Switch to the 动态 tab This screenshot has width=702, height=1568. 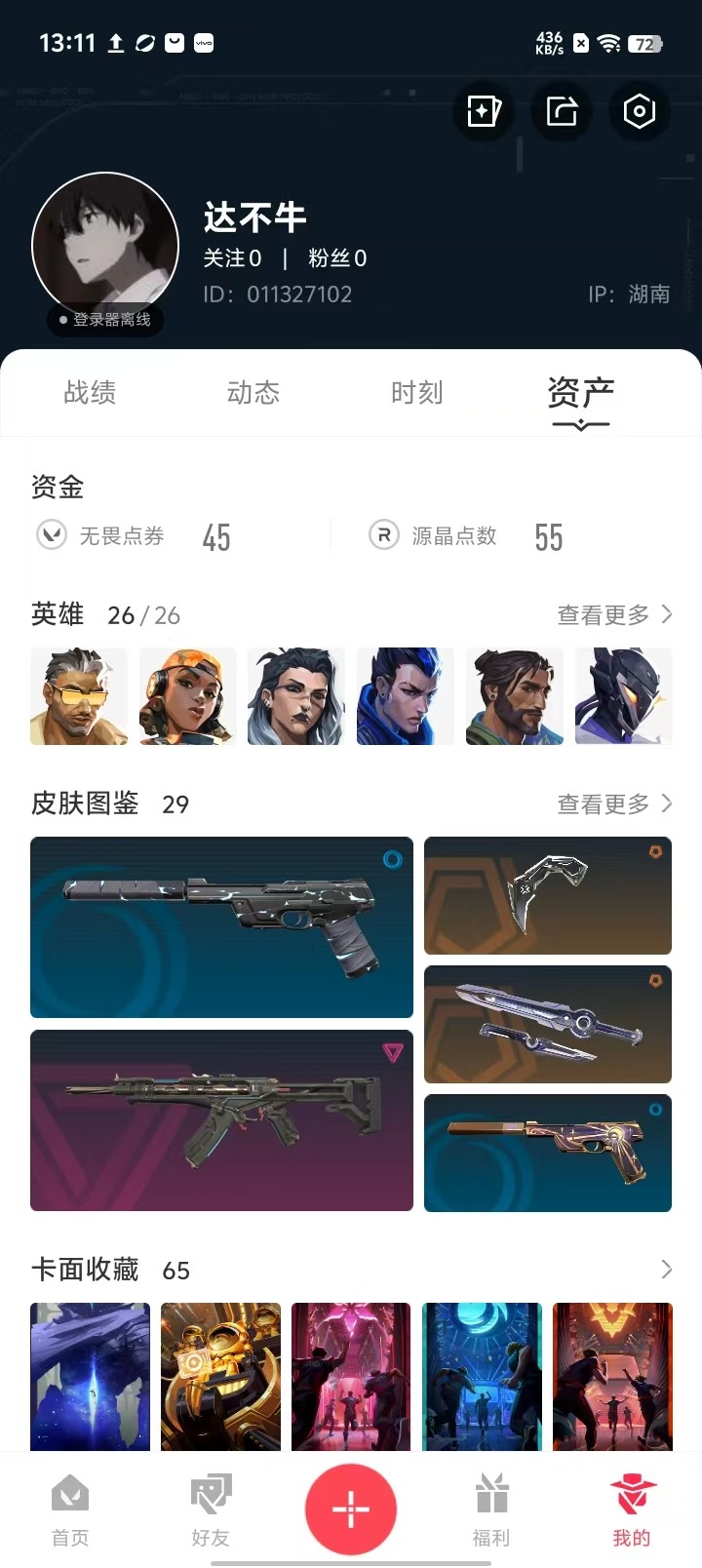(x=253, y=393)
